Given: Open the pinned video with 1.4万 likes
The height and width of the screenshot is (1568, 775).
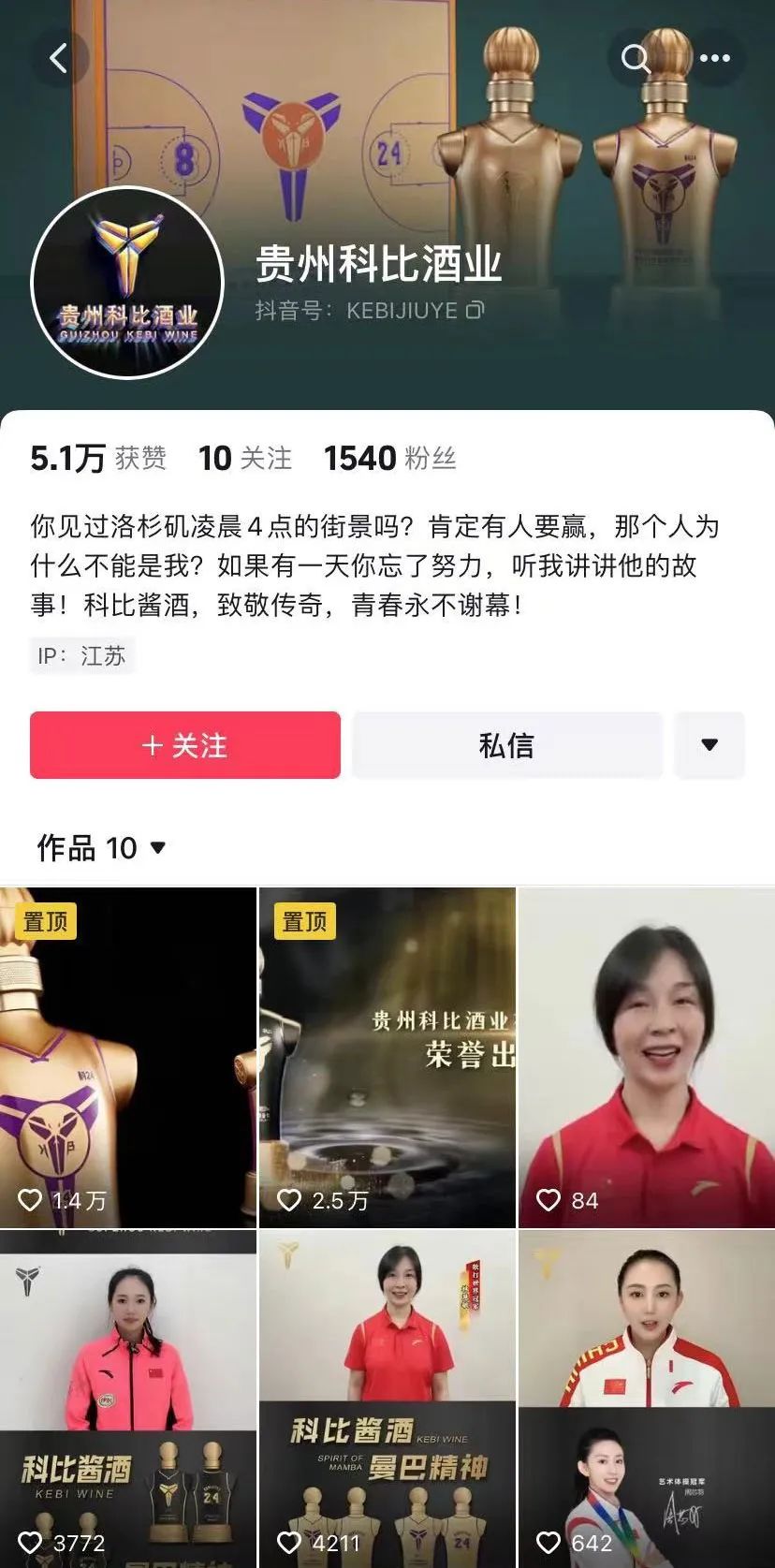Looking at the screenshot, I should coord(127,1058).
